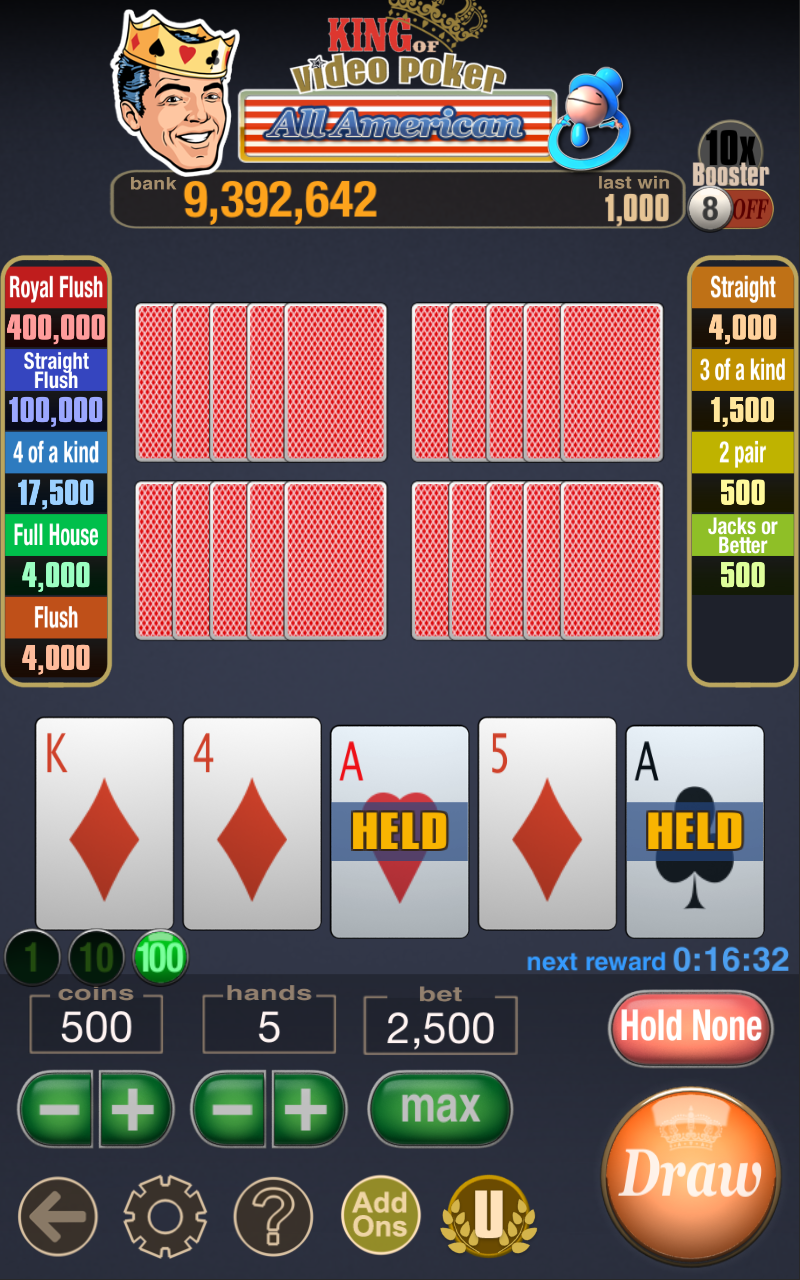The height and width of the screenshot is (1280, 800).
Task: Hold the 4 of diamonds card
Action: (x=252, y=823)
